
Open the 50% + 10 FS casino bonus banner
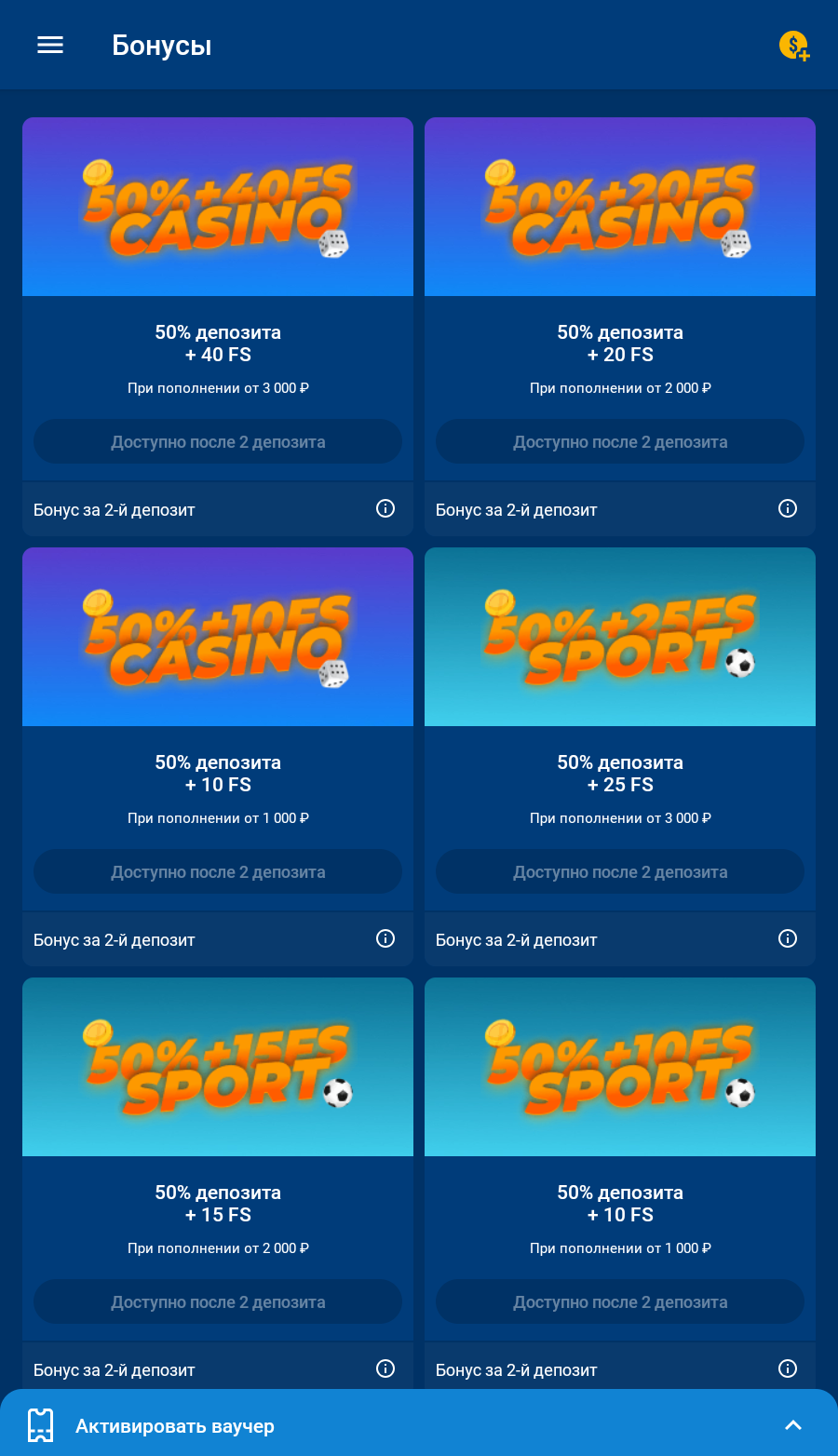pos(218,637)
